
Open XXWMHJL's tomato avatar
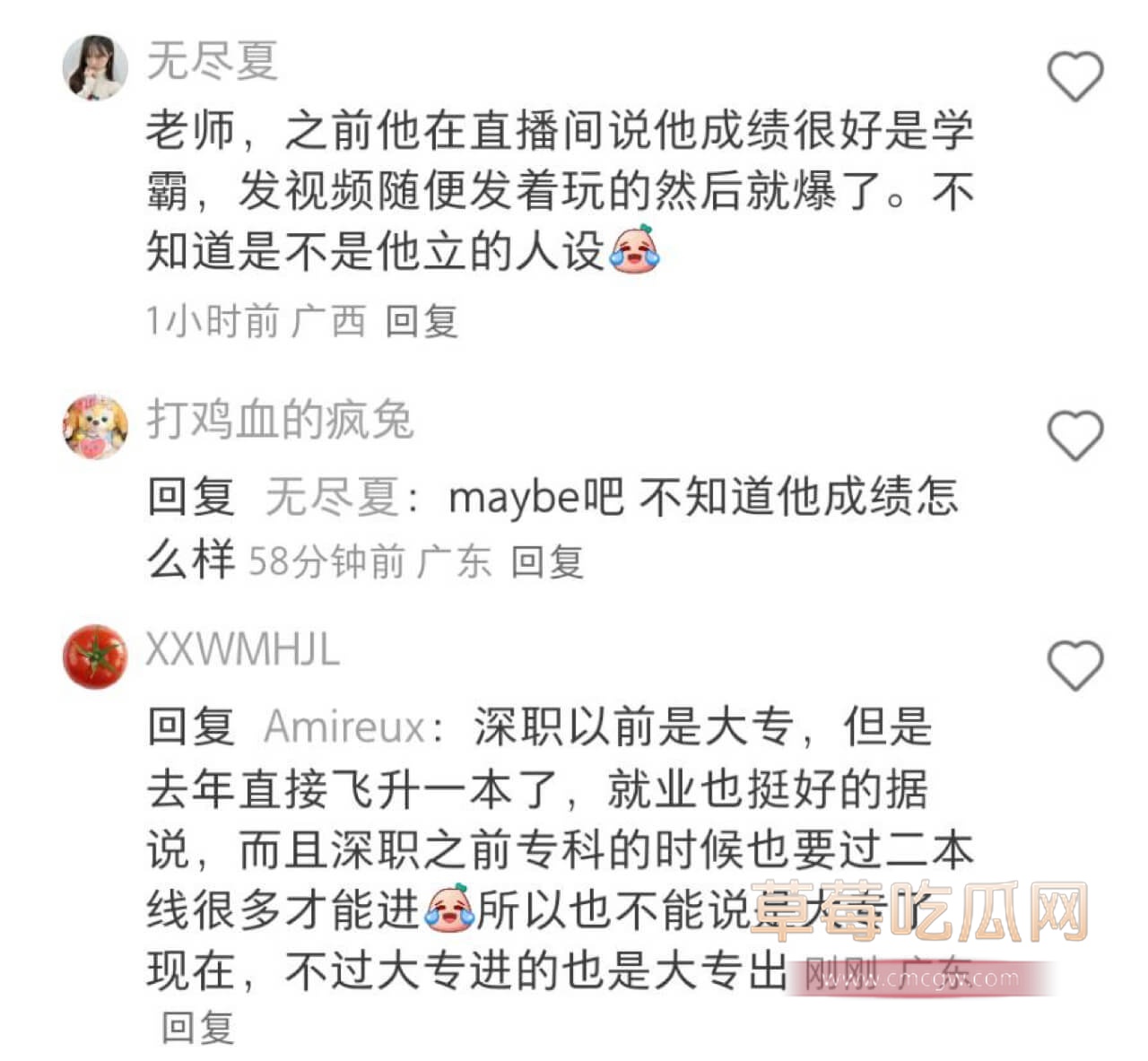click(95, 657)
